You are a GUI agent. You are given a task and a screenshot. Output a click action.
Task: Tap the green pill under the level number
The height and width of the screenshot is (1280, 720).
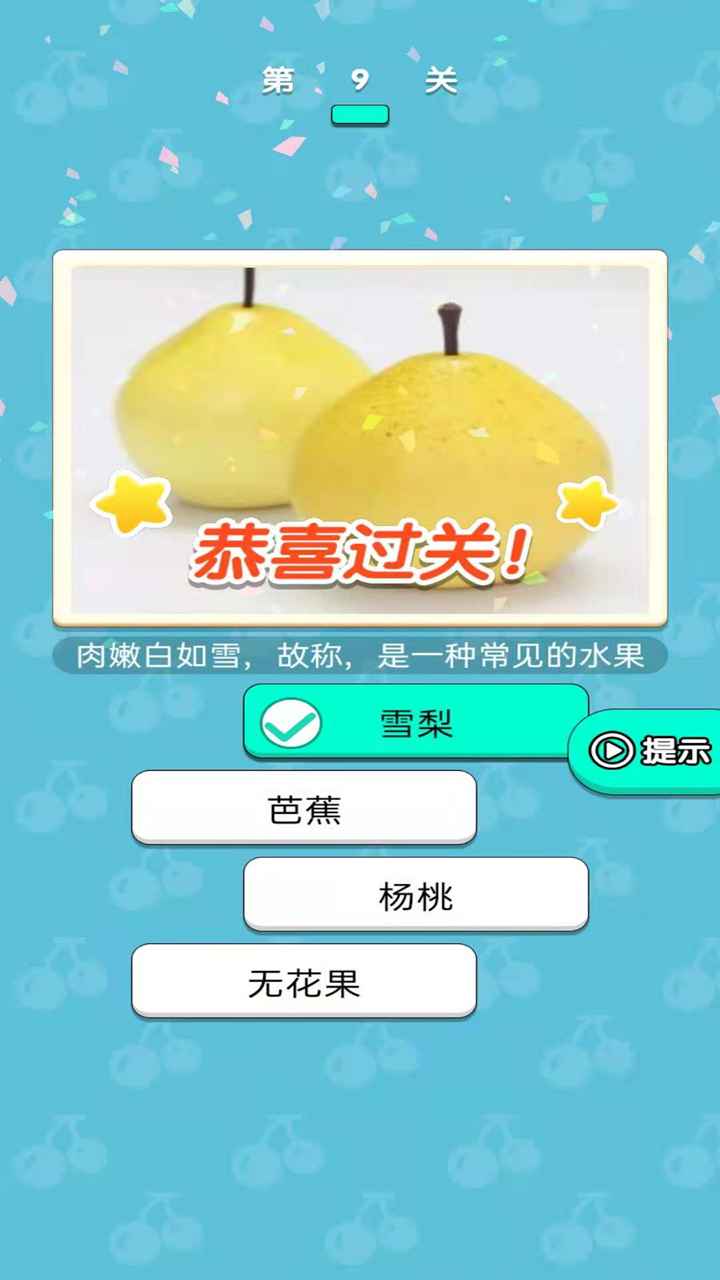(361, 113)
